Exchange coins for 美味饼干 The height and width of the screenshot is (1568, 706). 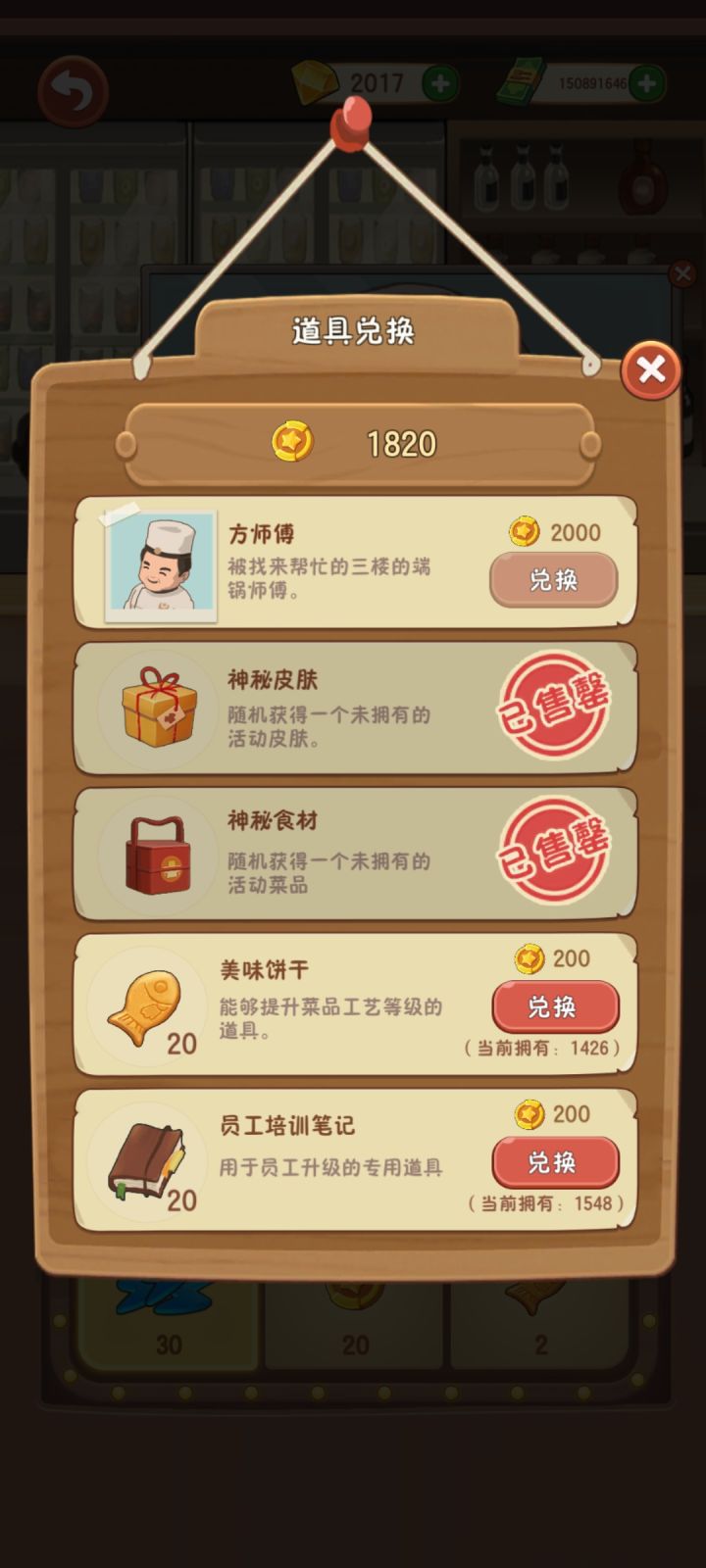coord(555,1007)
